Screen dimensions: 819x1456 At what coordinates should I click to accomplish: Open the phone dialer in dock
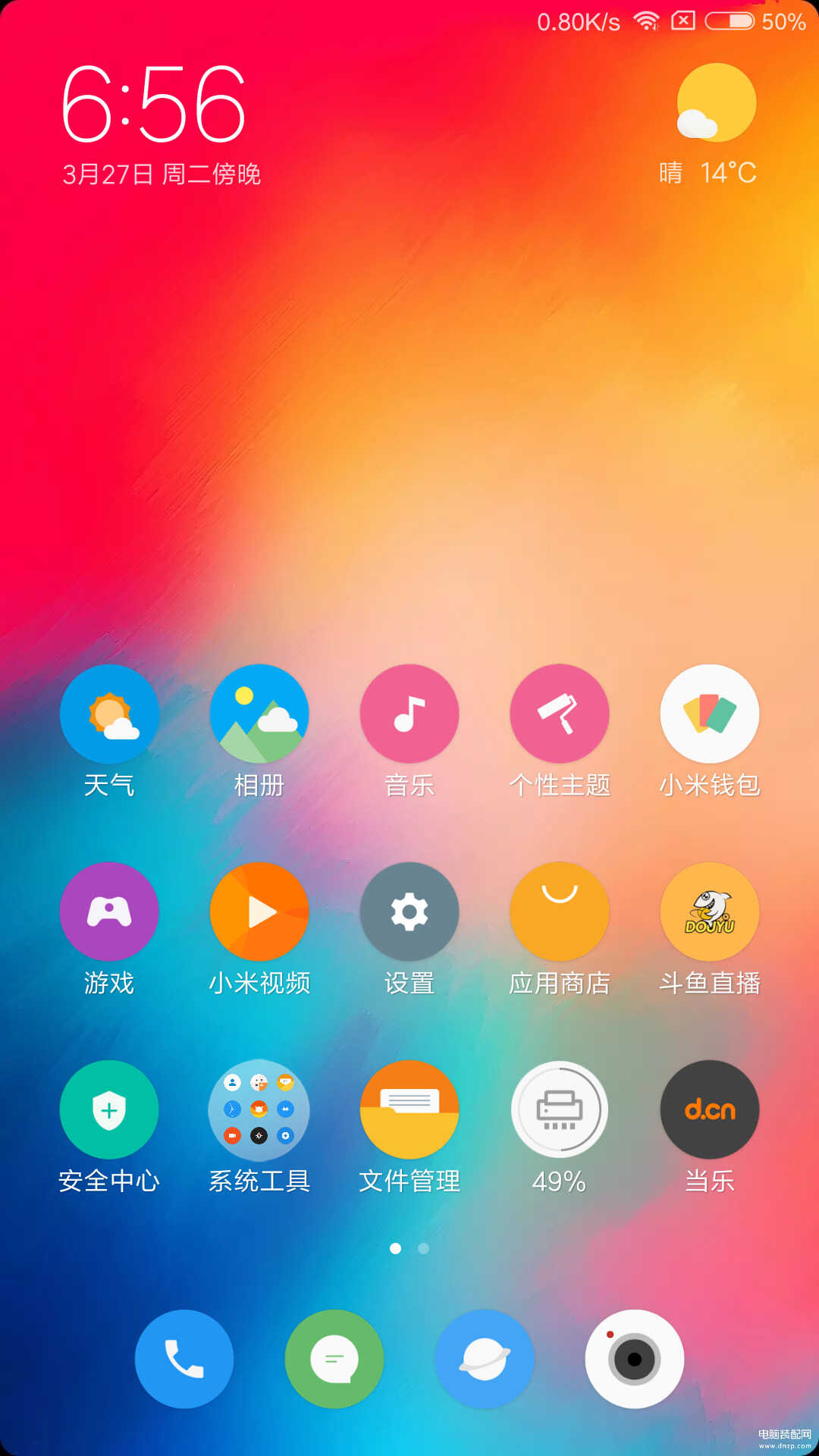click(184, 1359)
